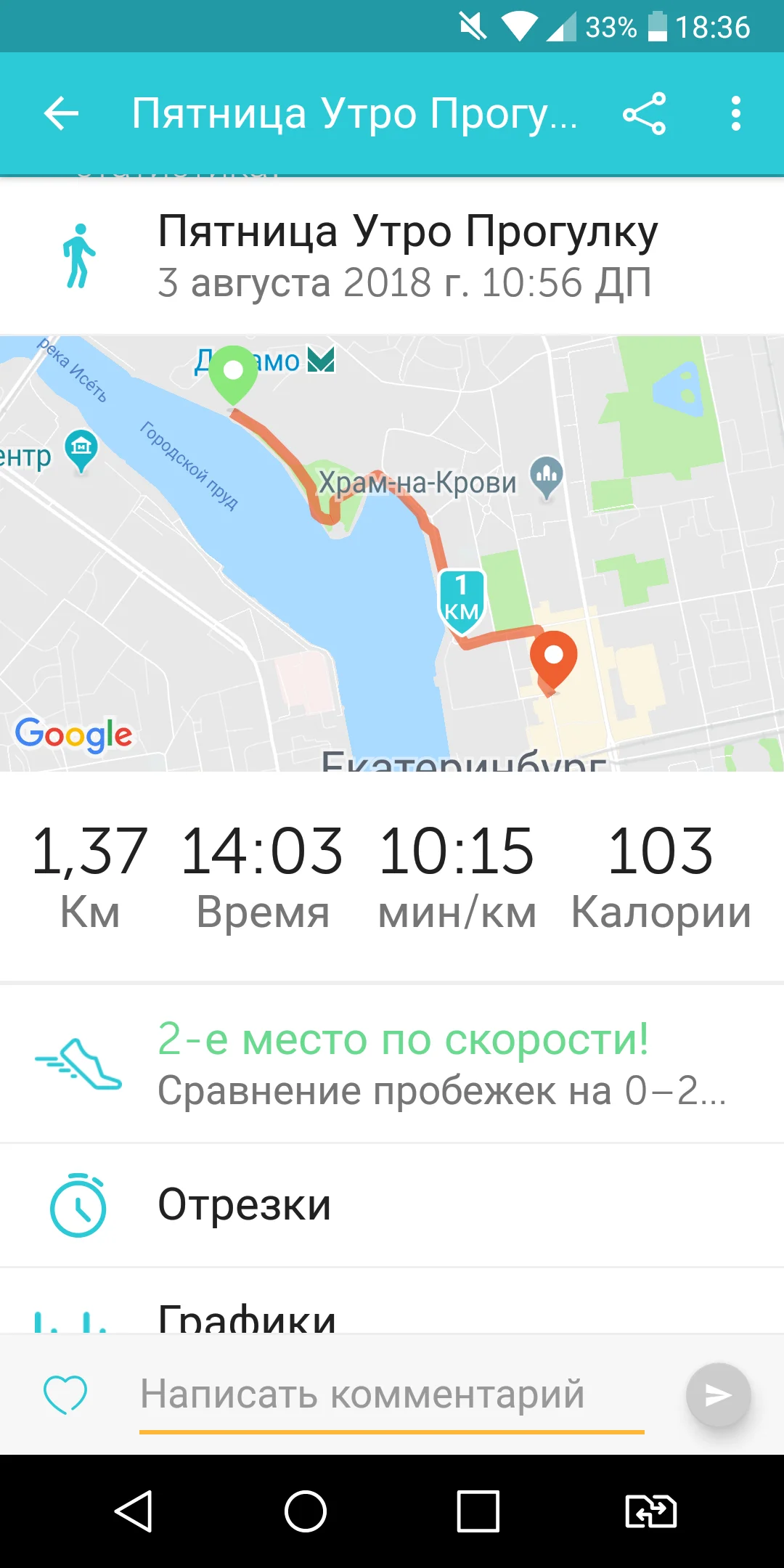Go back using the toolbar arrow
Viewport: 784px width, 1568px height.
tap(61, 113)
